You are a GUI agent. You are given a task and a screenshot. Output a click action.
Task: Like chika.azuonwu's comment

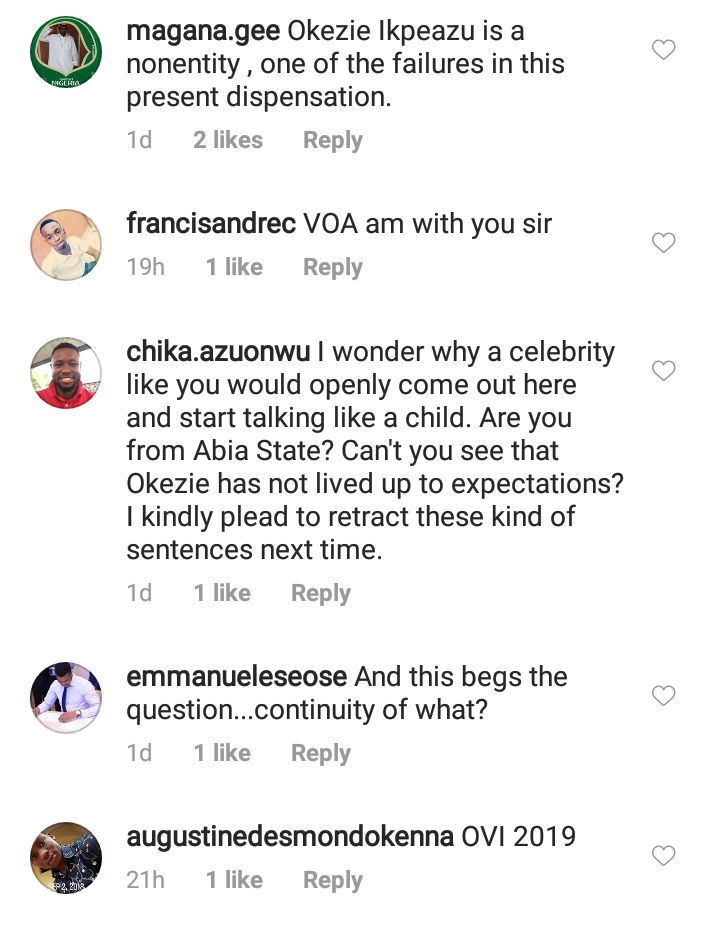pyautogui.click(x=664, y=371)
